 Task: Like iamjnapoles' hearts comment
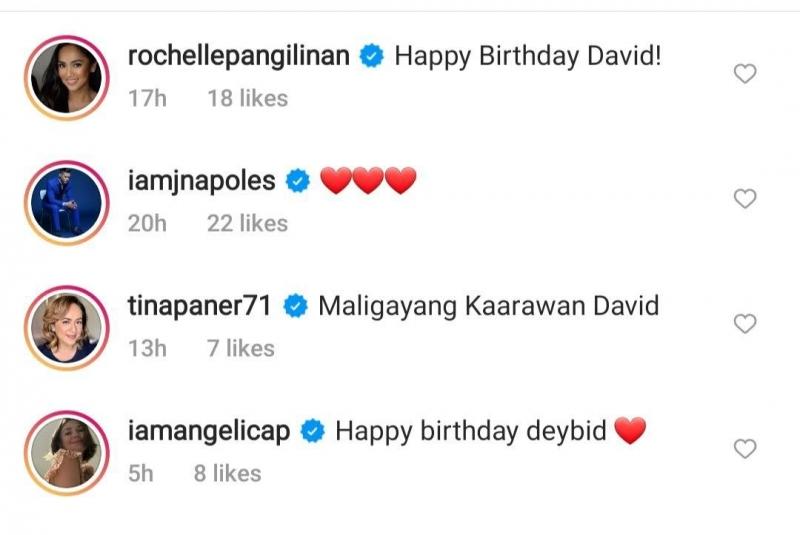744,199
